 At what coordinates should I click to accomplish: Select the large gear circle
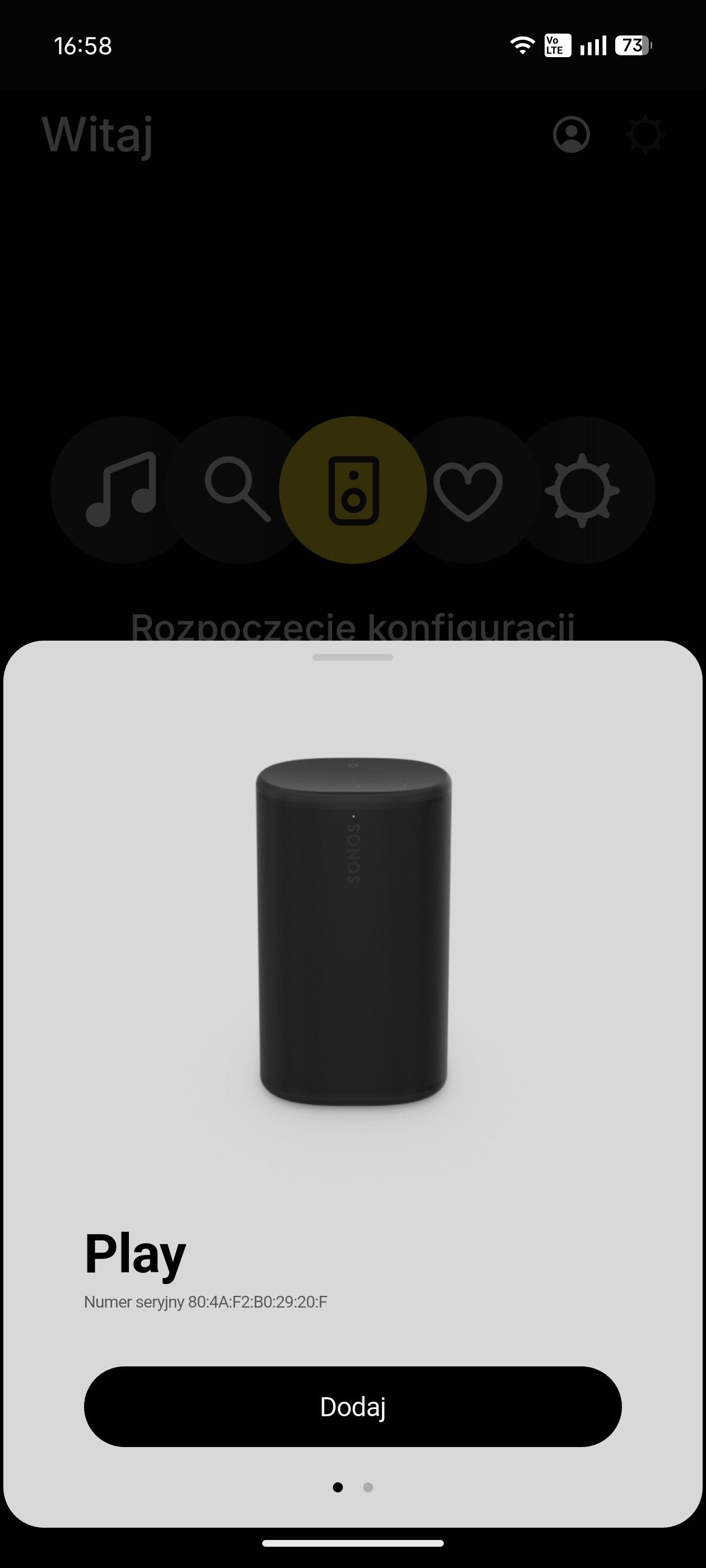coord(583,489)
